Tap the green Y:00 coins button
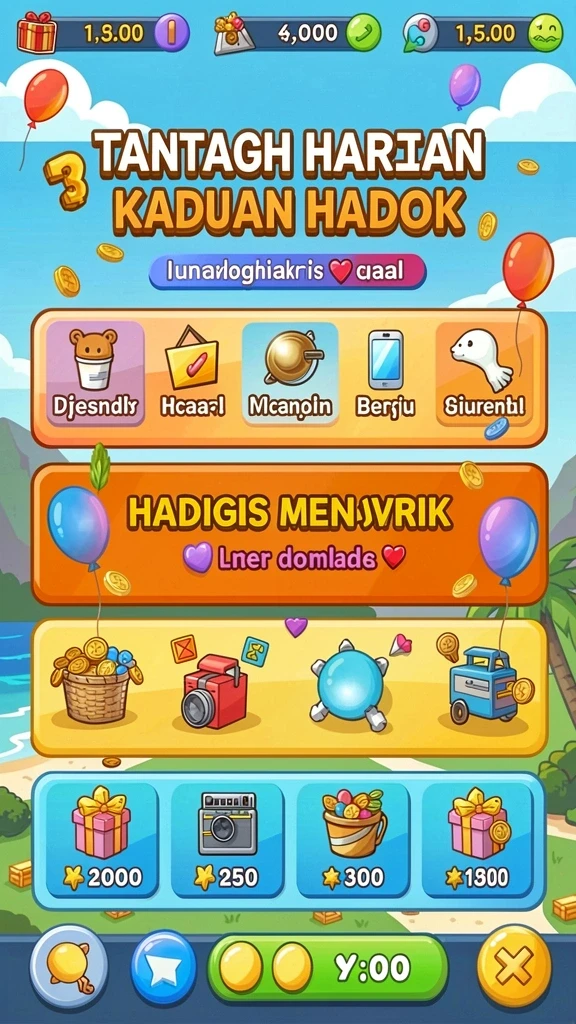This screenshot has width=576, height=1024. pyautogui.click(x=328, y=968)
